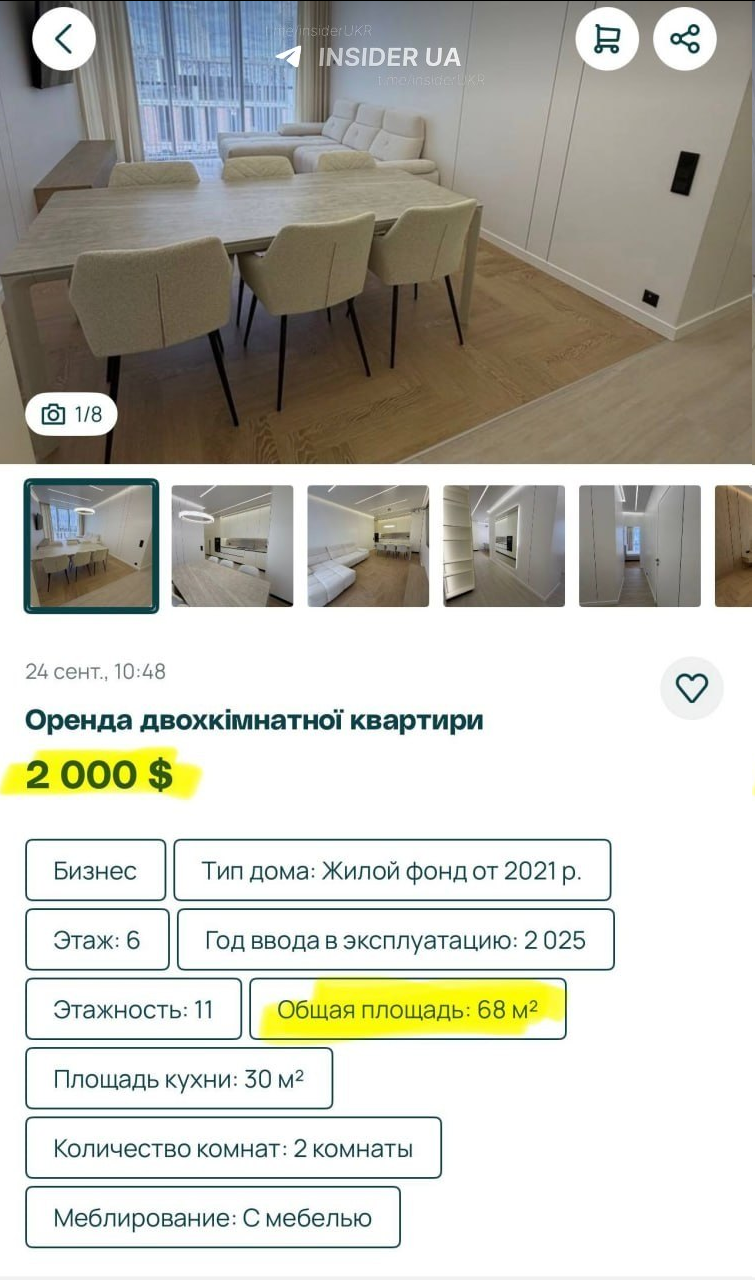The image size is (755, 1280).
Task: Go back using the arrow button
Action: [64, 39]
